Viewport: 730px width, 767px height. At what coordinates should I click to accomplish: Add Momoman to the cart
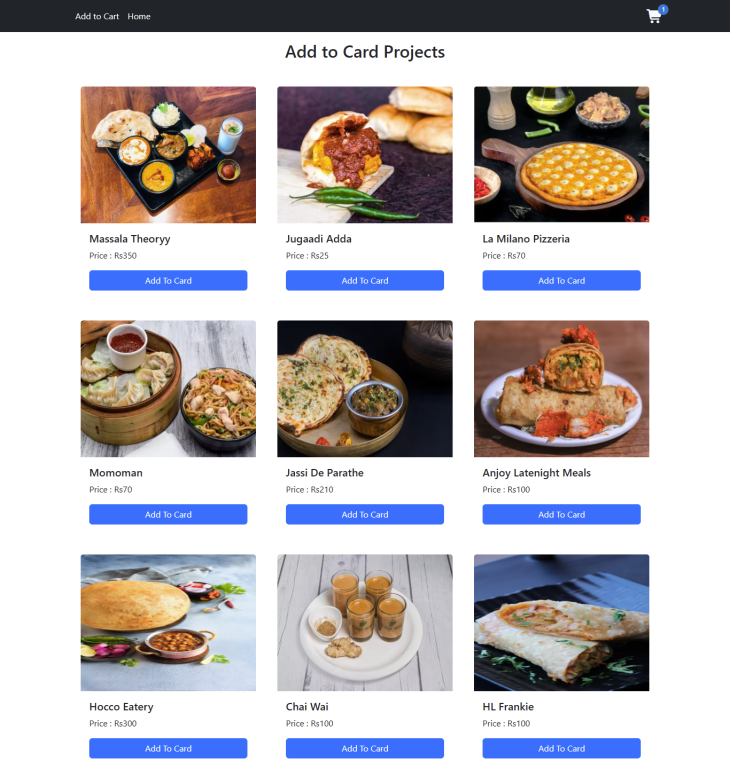tap(168, 515)
